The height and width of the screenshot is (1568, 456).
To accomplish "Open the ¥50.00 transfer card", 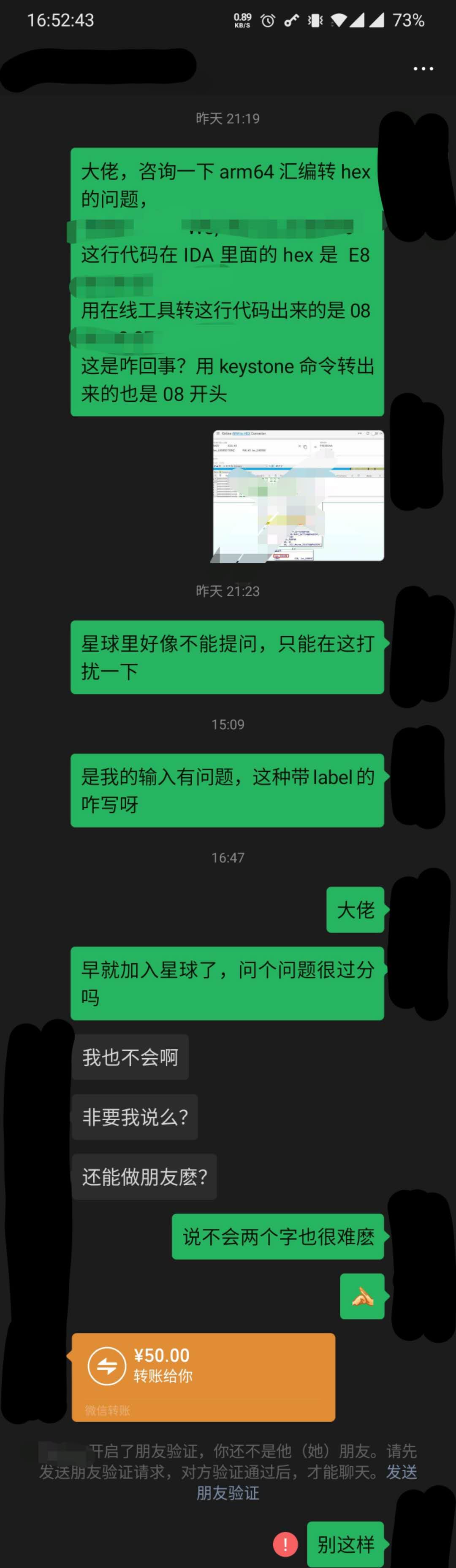I will point(204,1376).
